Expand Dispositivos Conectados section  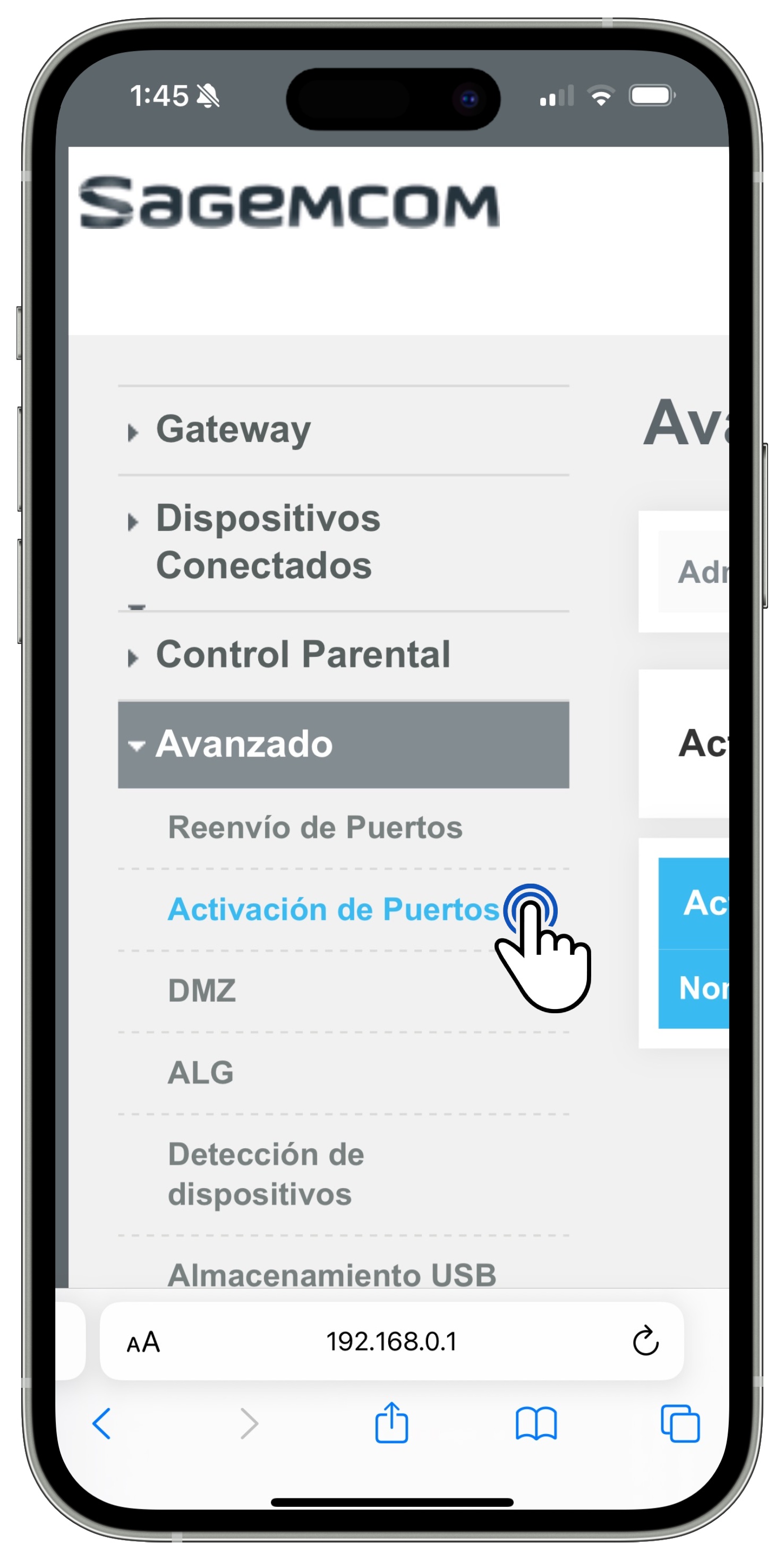pos(268,541)
